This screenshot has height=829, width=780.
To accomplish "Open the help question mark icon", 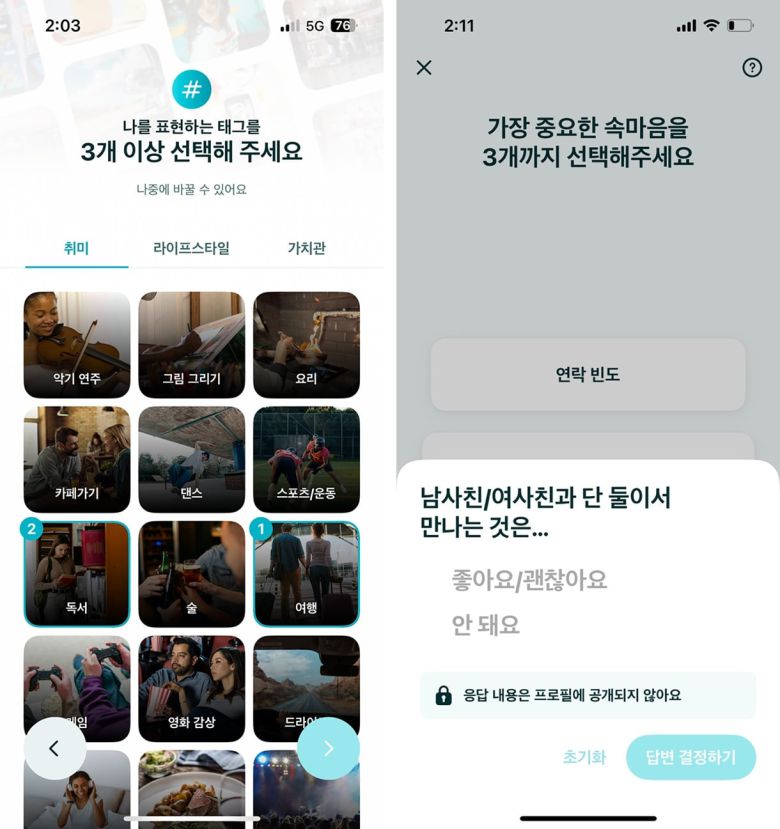I will [752, 67].
